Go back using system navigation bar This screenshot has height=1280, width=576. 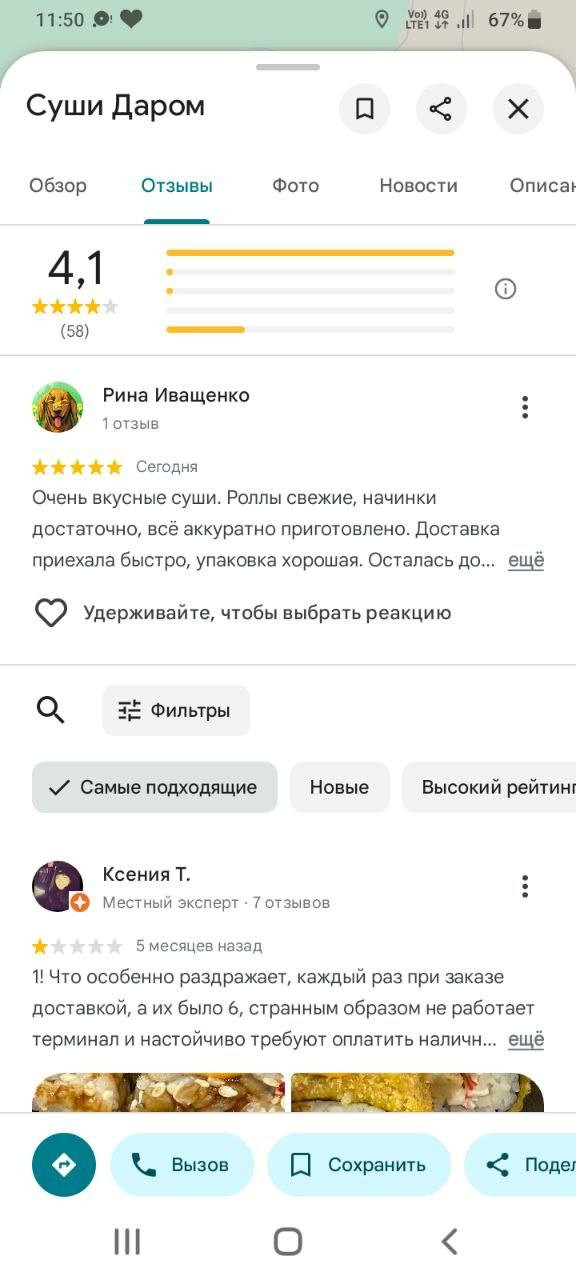coord(449,1242)
